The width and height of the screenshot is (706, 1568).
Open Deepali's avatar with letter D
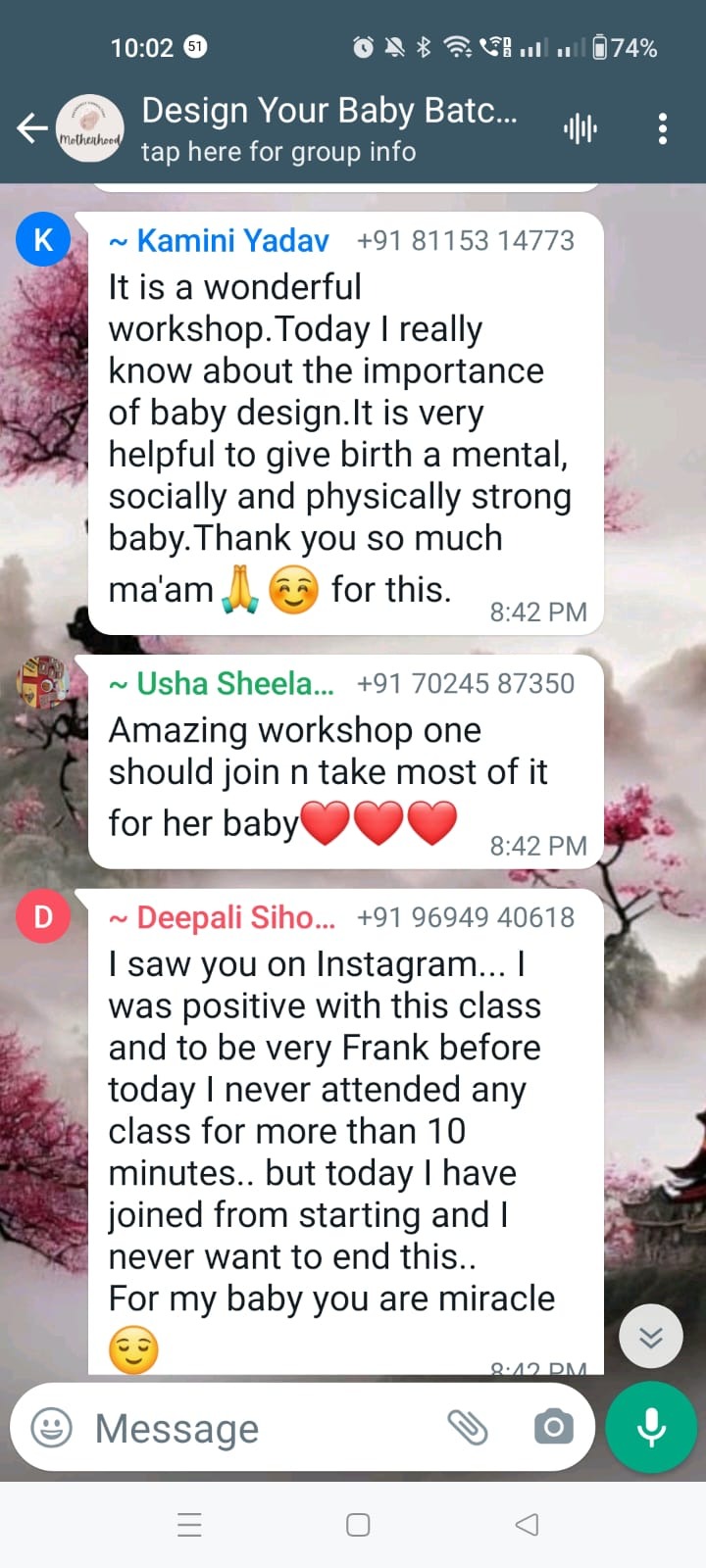[x=43, y=916]
